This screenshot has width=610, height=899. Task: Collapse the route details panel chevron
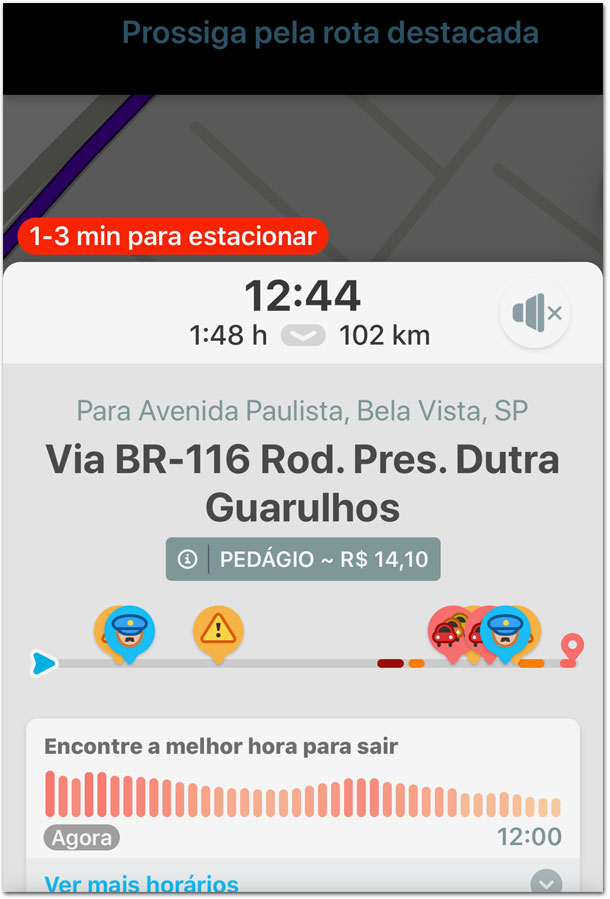pos(303,337)
